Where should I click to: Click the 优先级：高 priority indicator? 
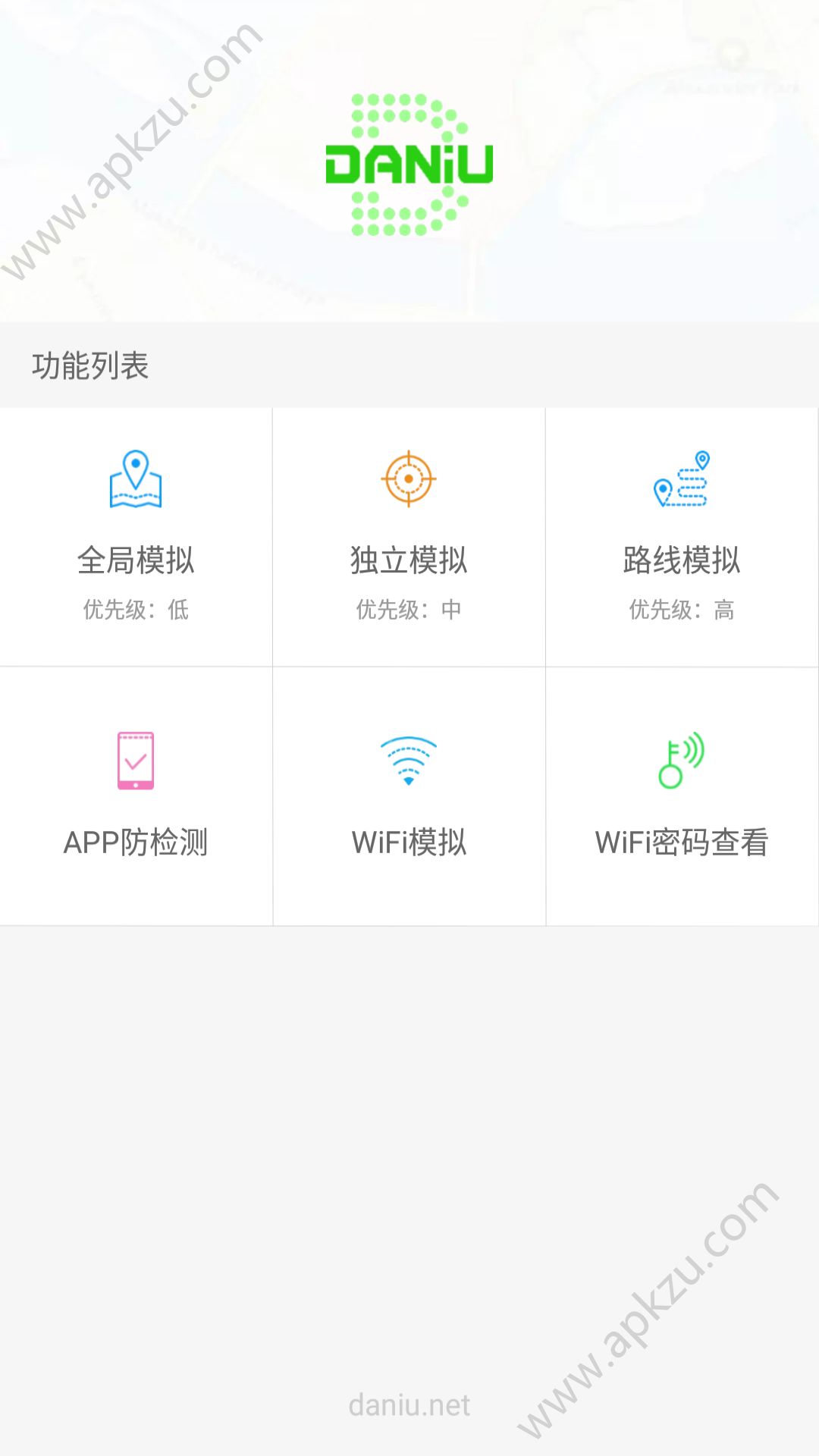click(681, 609)
